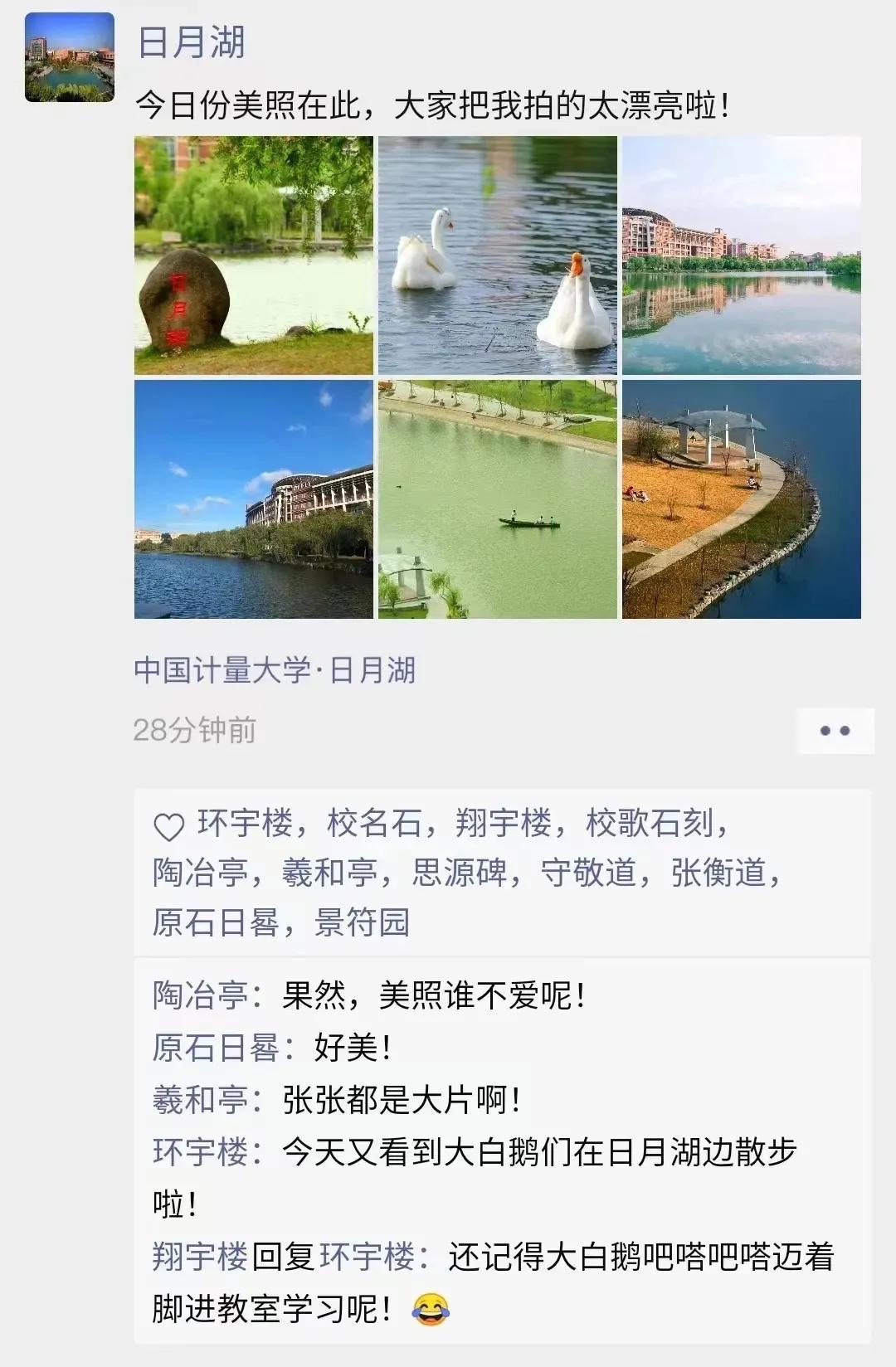The height and width of the screenshot is (1367, 896).
Task: Enlarge the photo of buildings reflected in the lake
Action: (742, 255)
